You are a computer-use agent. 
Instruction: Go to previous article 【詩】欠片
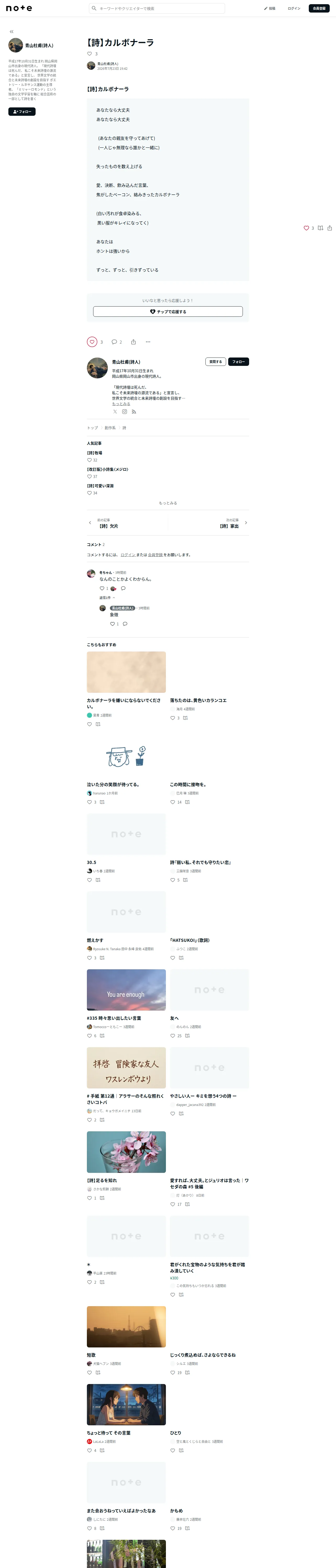click(109, 526)
